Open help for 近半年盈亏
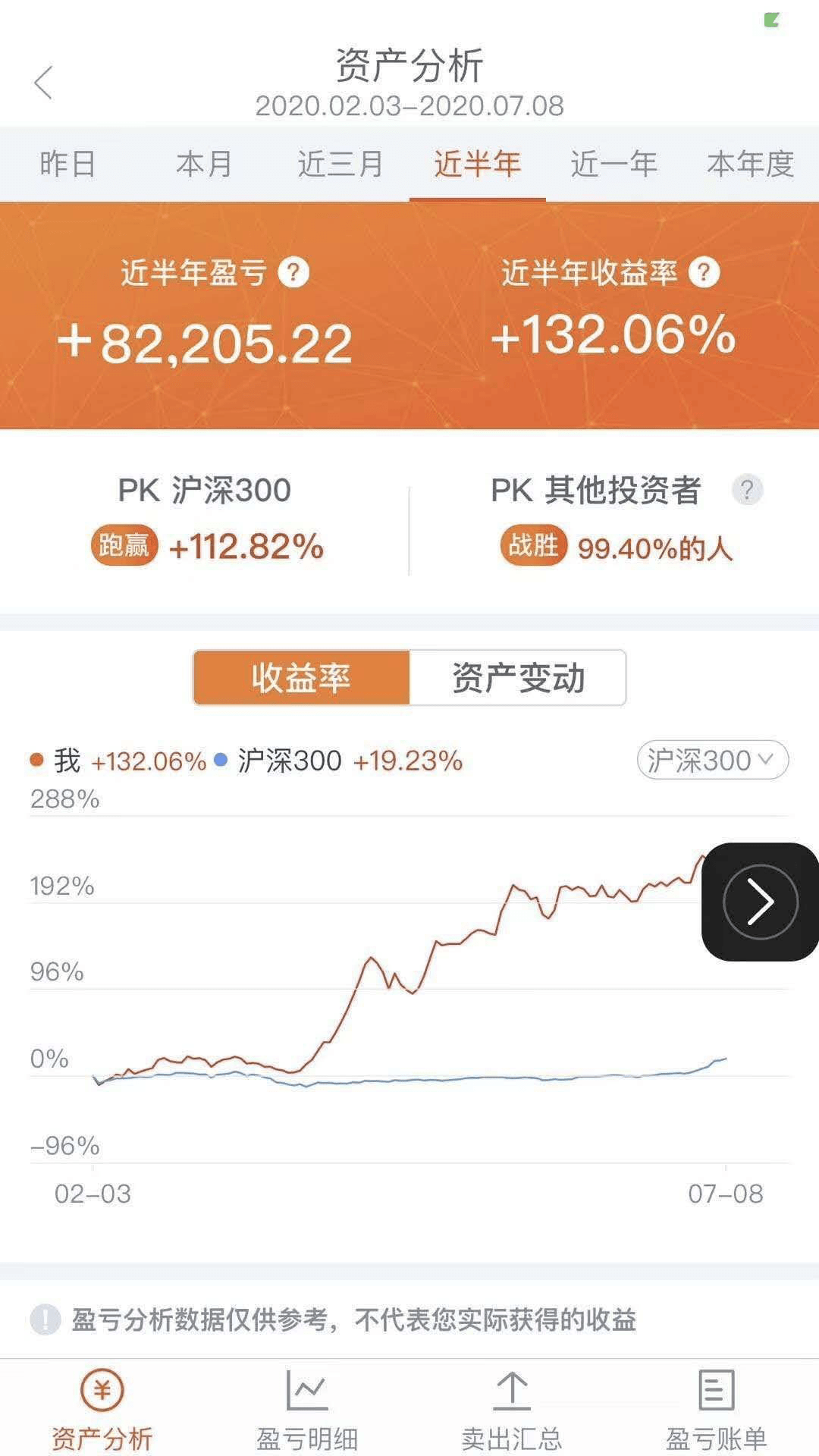 click(x=293, y=272)
